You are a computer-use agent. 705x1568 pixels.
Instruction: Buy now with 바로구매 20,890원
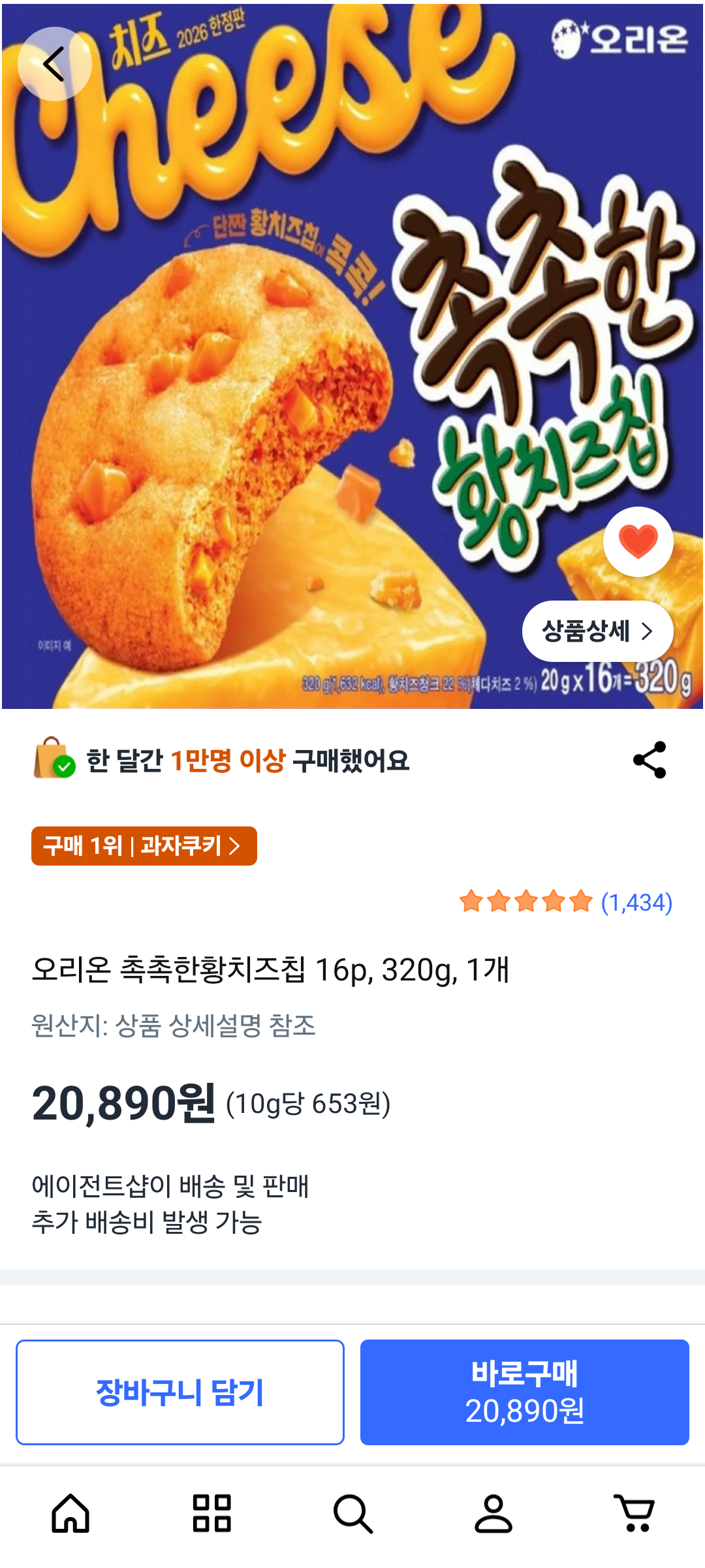(524, 1392)
